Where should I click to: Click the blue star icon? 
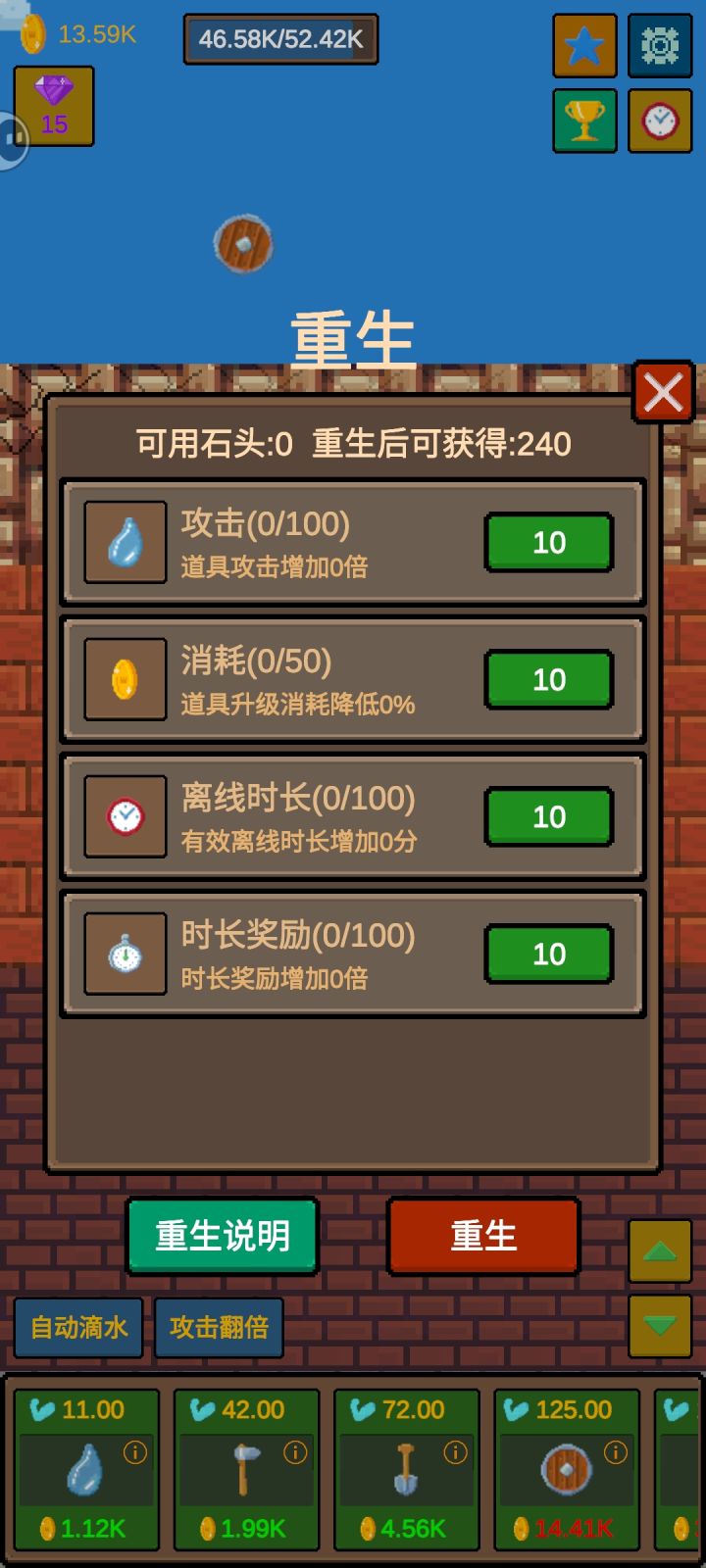[x=584, y=44]
